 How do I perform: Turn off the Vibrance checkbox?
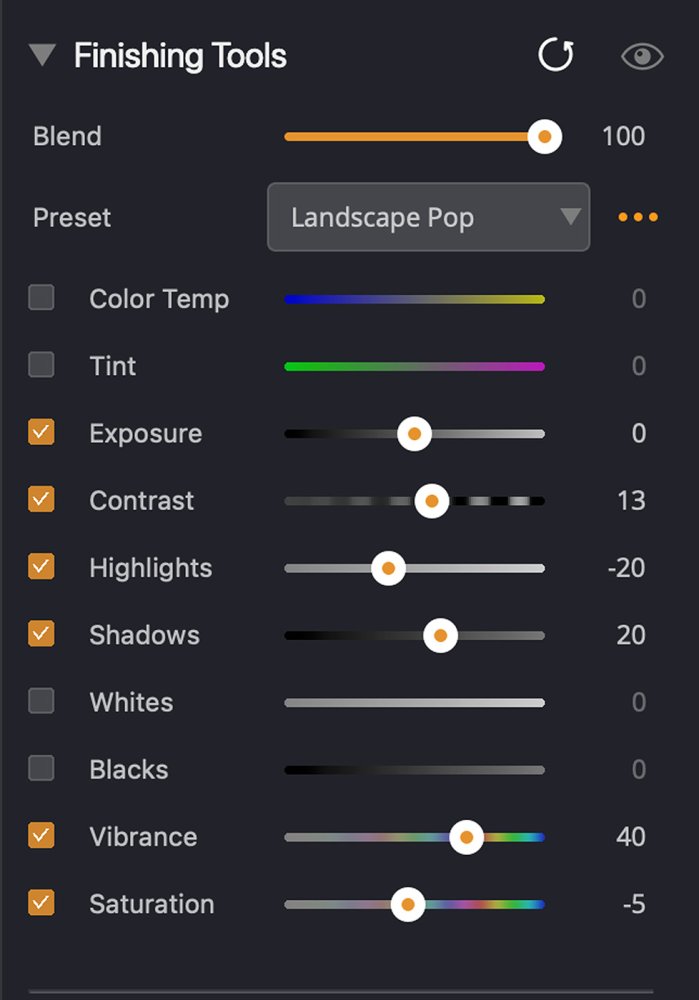[x=41, y=835]
